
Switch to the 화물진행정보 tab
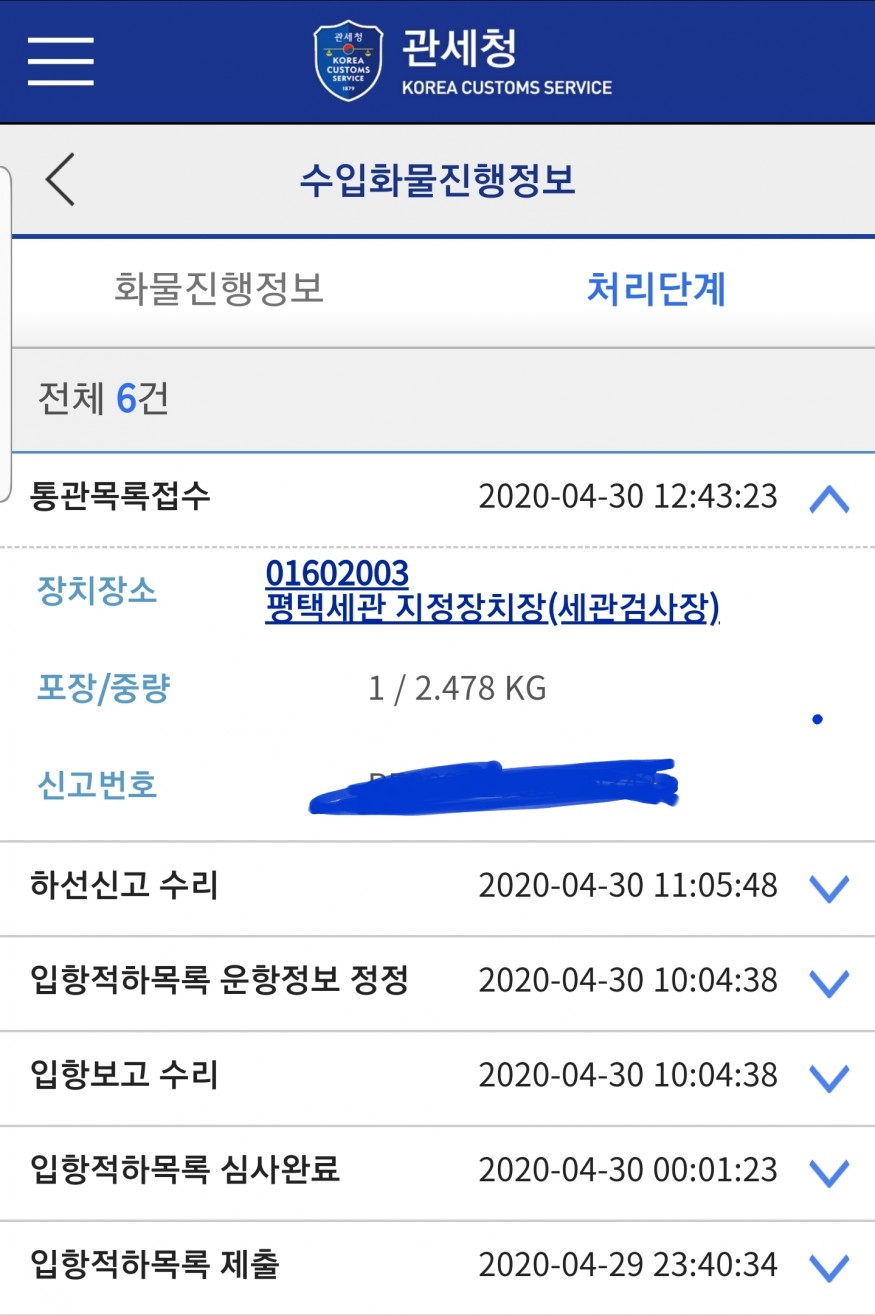[219, 290]
